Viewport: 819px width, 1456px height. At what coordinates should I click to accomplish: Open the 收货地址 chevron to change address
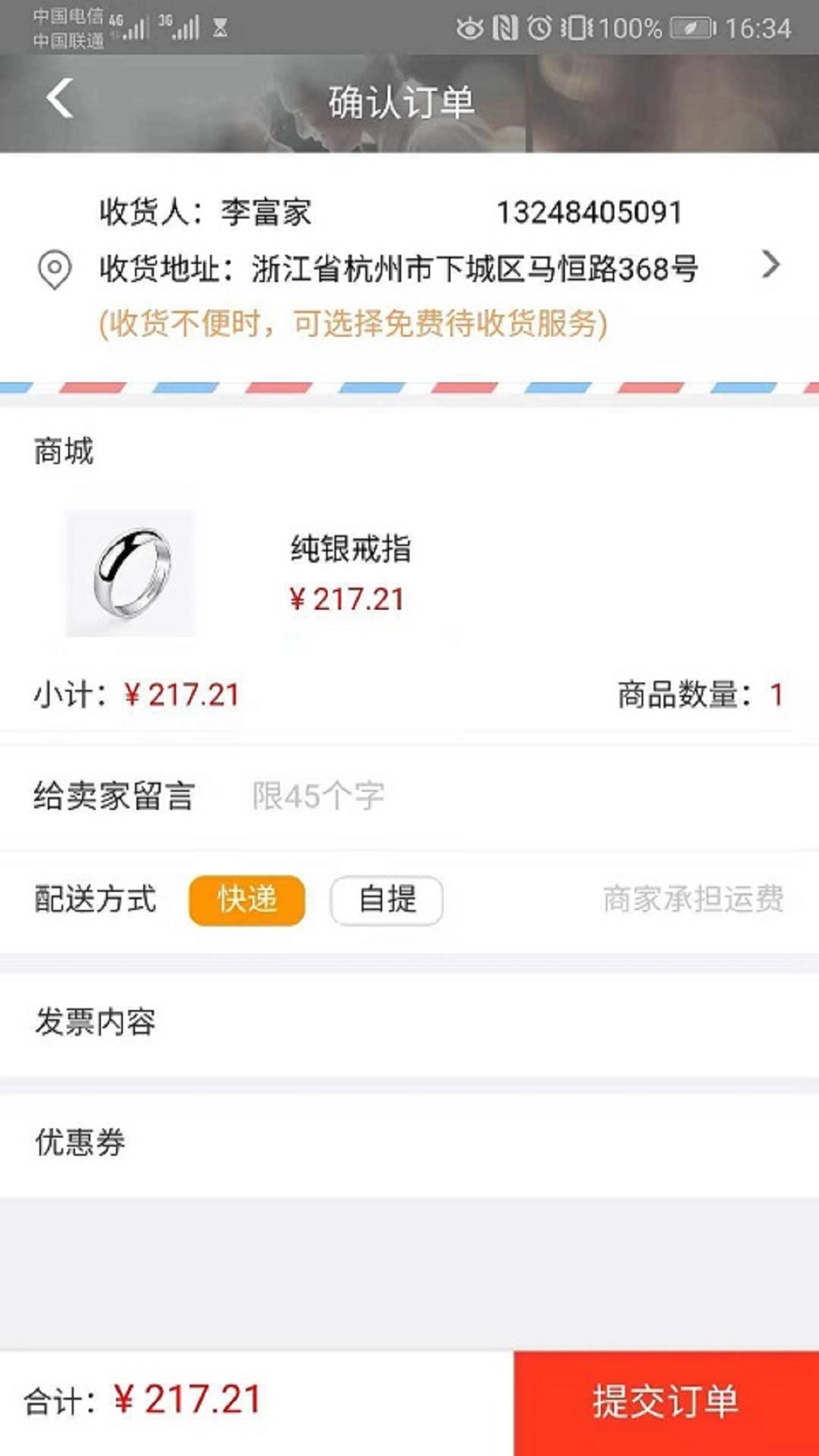coord(770,265)
